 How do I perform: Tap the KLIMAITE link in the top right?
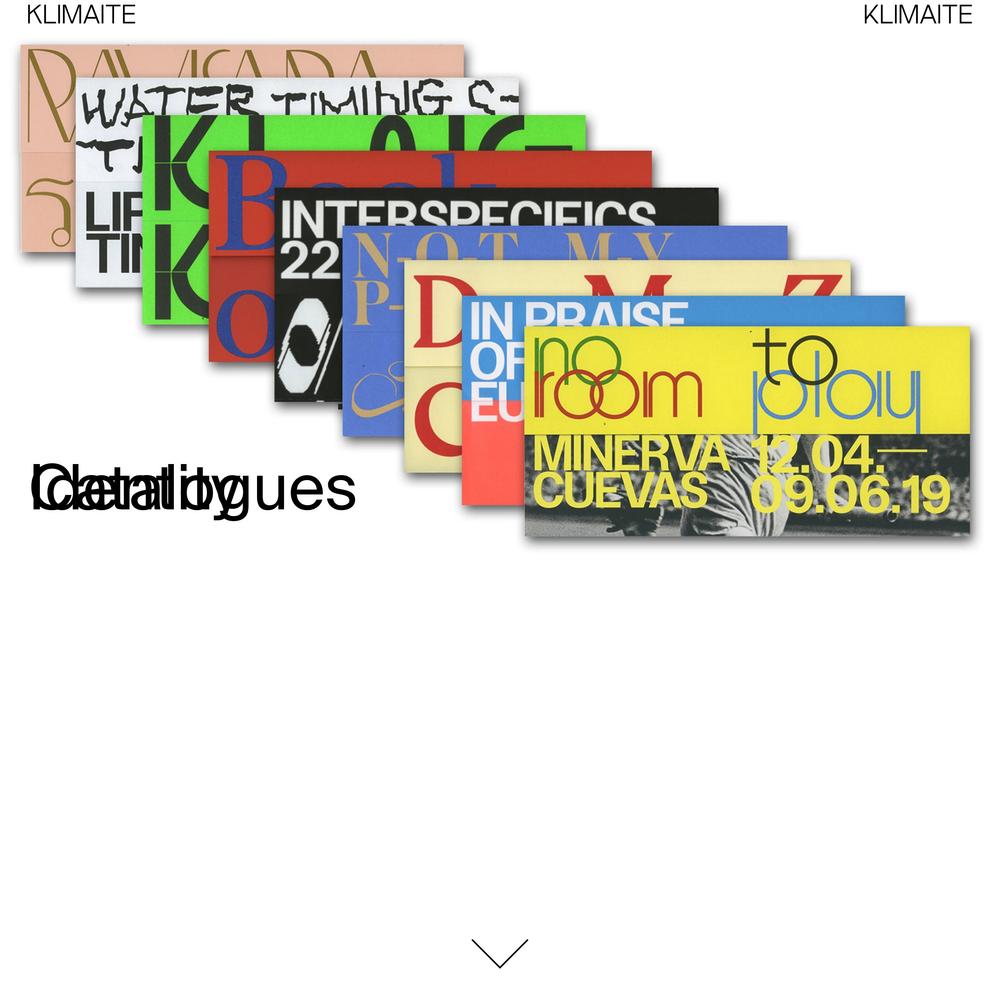coord(917,15)
